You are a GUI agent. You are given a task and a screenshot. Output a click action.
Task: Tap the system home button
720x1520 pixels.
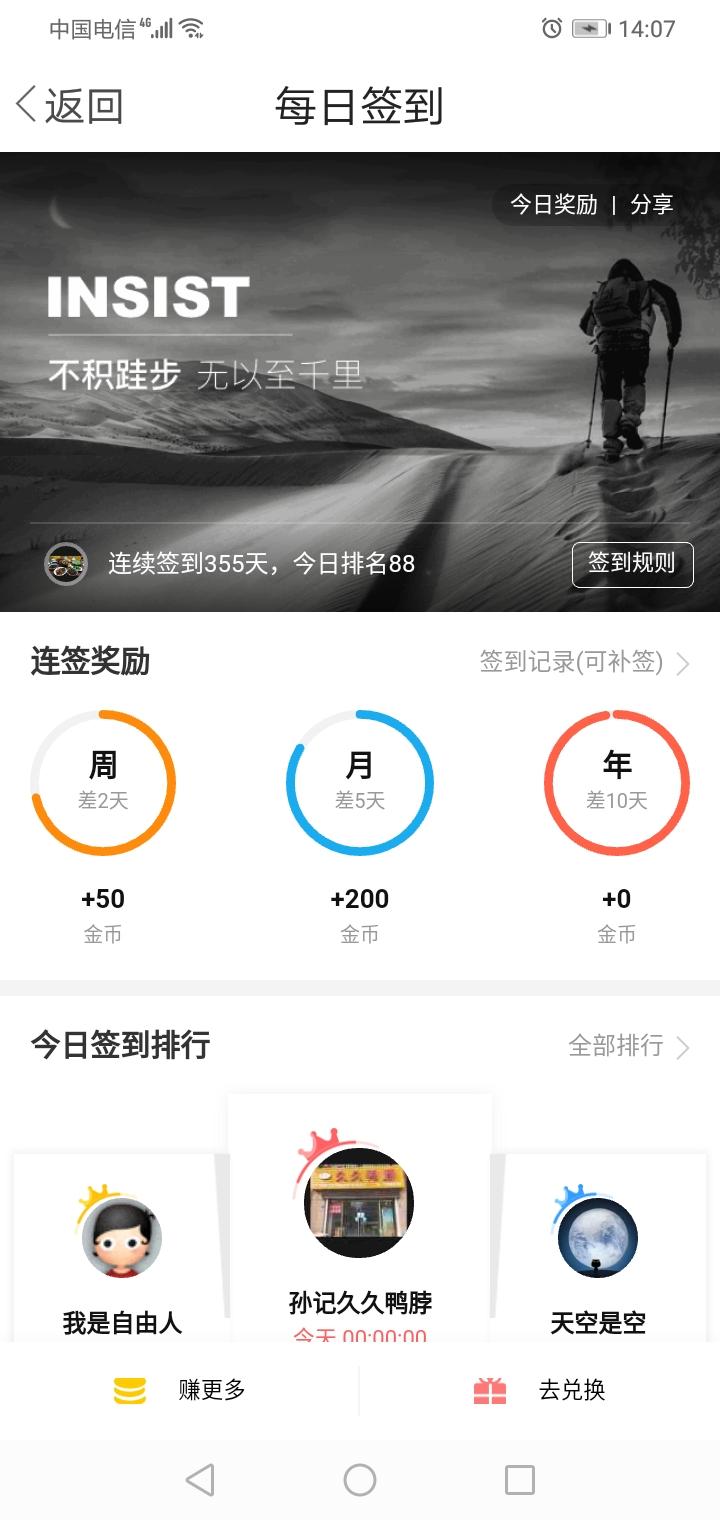click(x=360, y=1480)
